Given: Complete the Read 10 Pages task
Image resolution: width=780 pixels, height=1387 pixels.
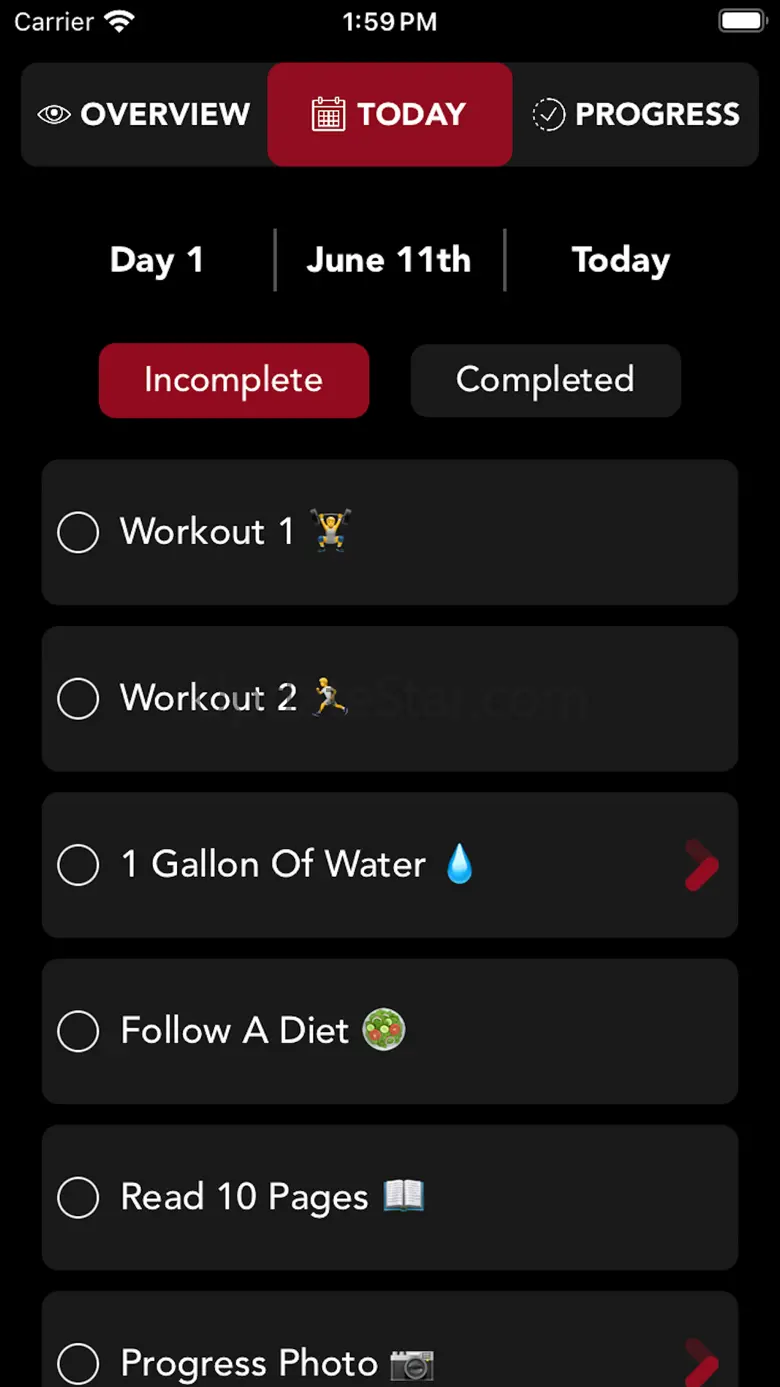Looking at the screenshot, I should pyautogui.click(x=78, y=1197).
